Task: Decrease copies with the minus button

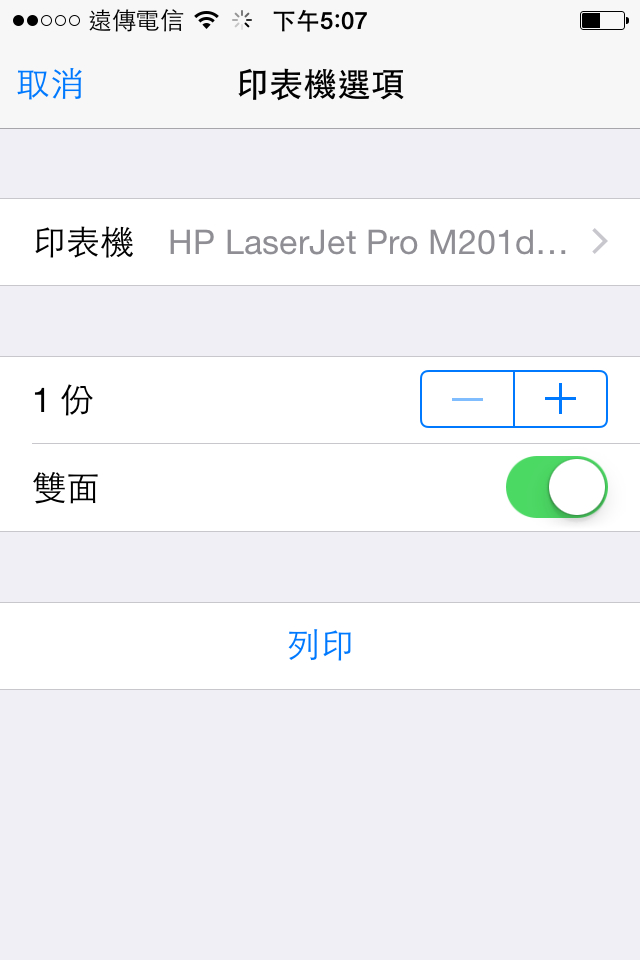Action: pyautogui.click(x=467, y=399)
